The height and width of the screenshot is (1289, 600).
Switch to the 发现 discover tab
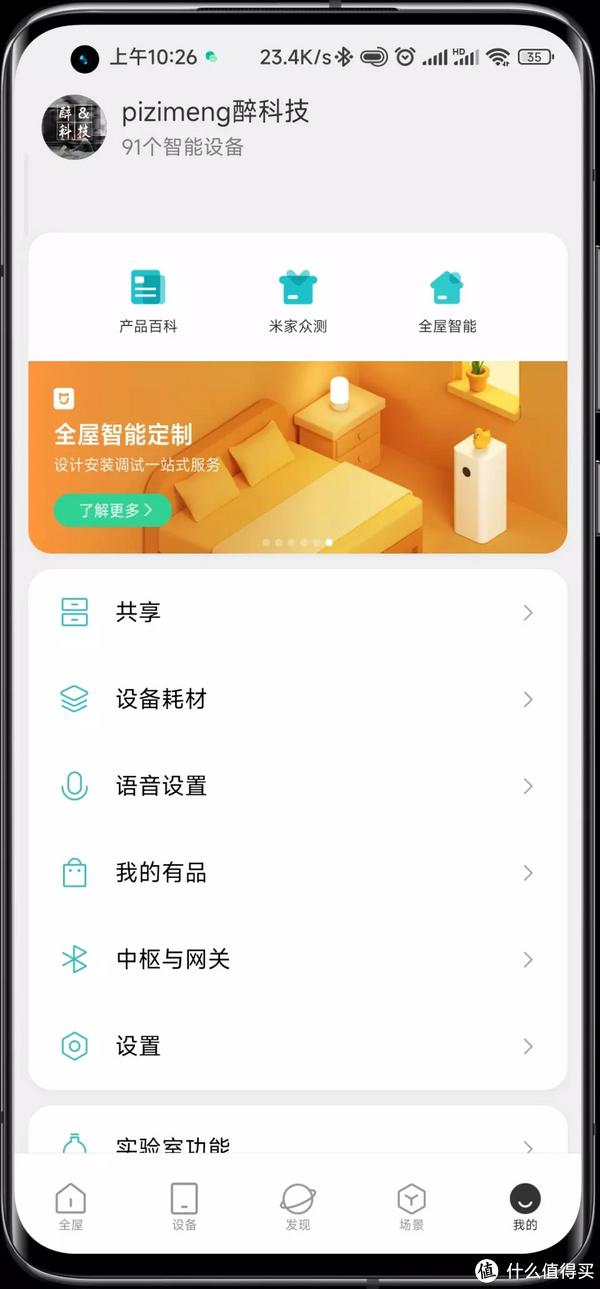(298, 1206)
